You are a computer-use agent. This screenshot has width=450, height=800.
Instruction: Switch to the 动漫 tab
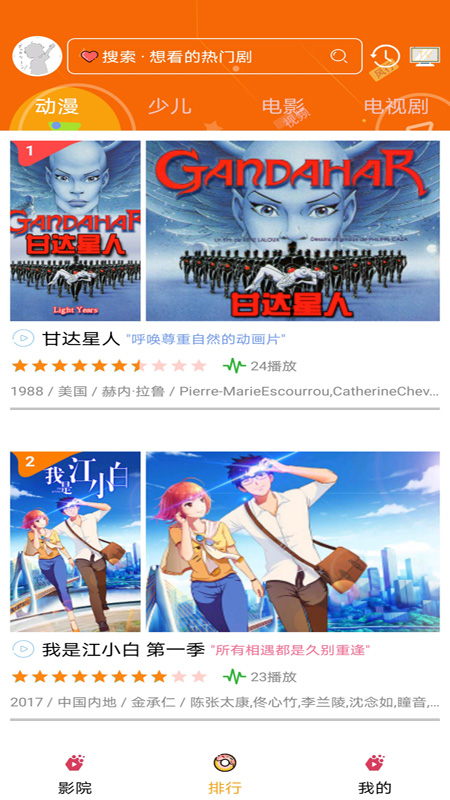pos(57,107)
